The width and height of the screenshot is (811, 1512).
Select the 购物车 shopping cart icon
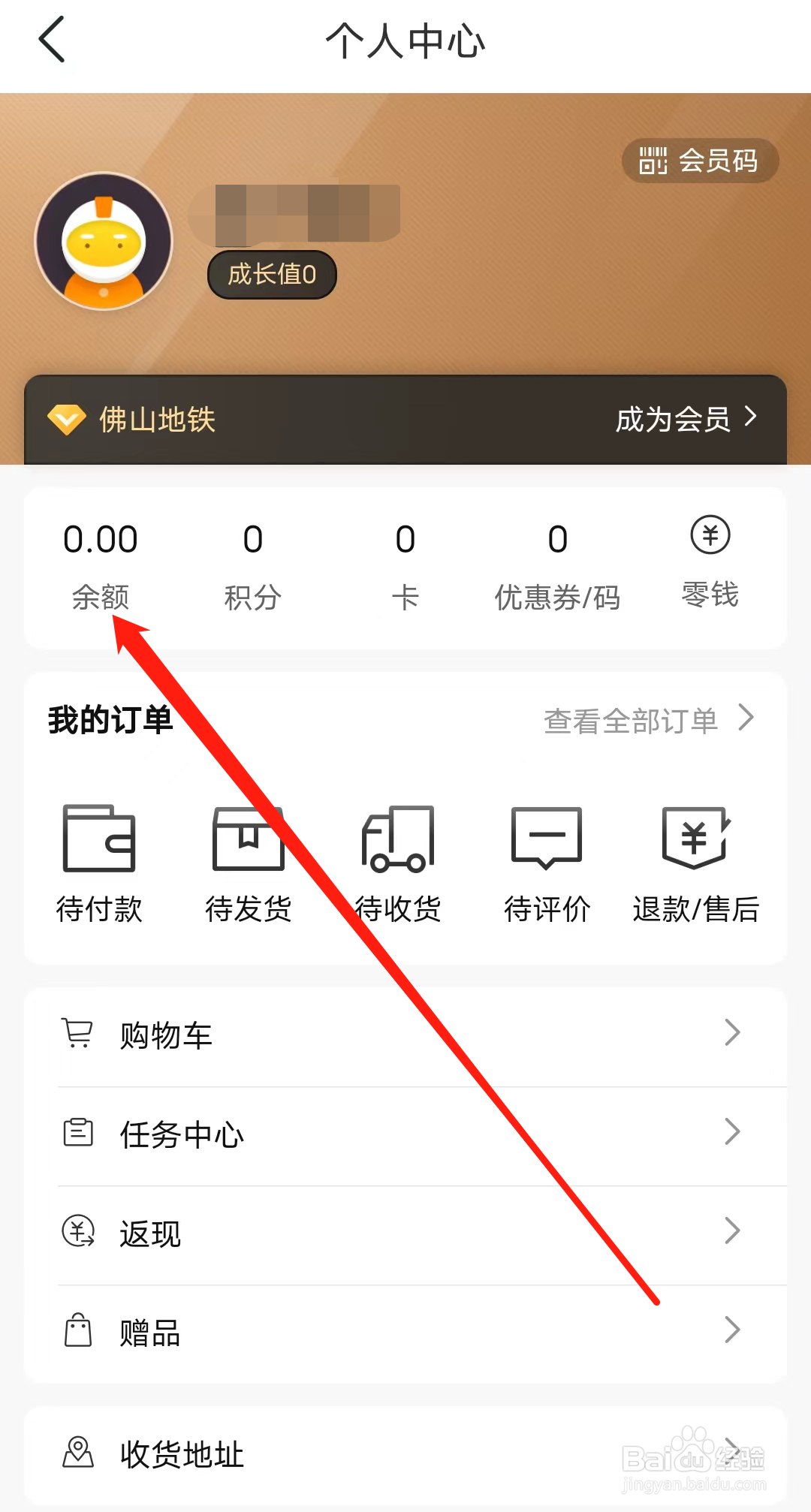78,1033
